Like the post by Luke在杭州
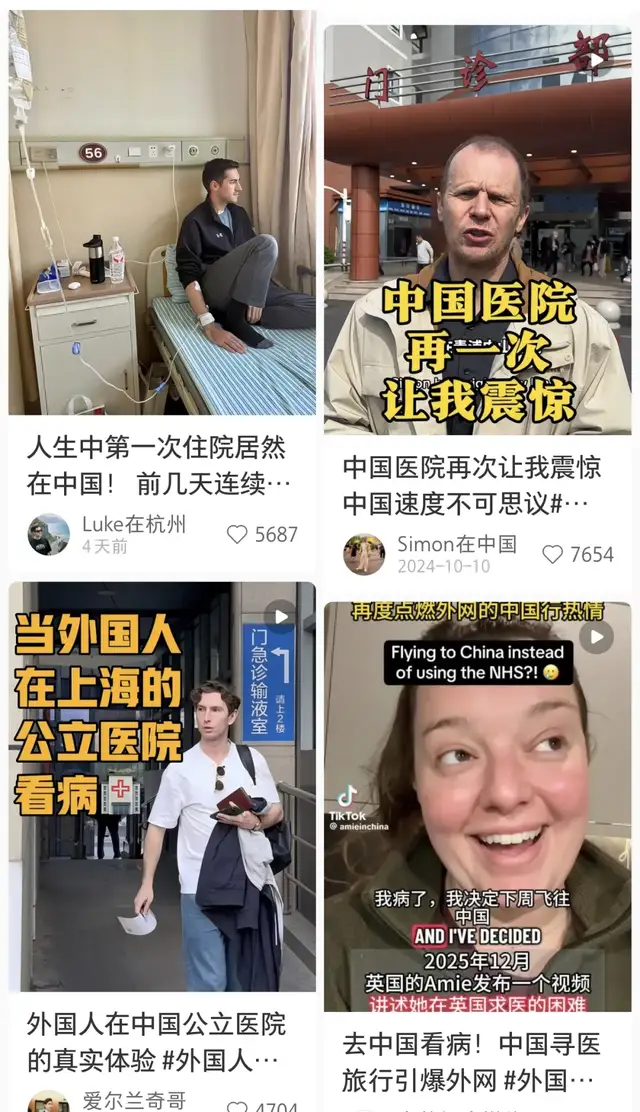 tap(238, 535)
